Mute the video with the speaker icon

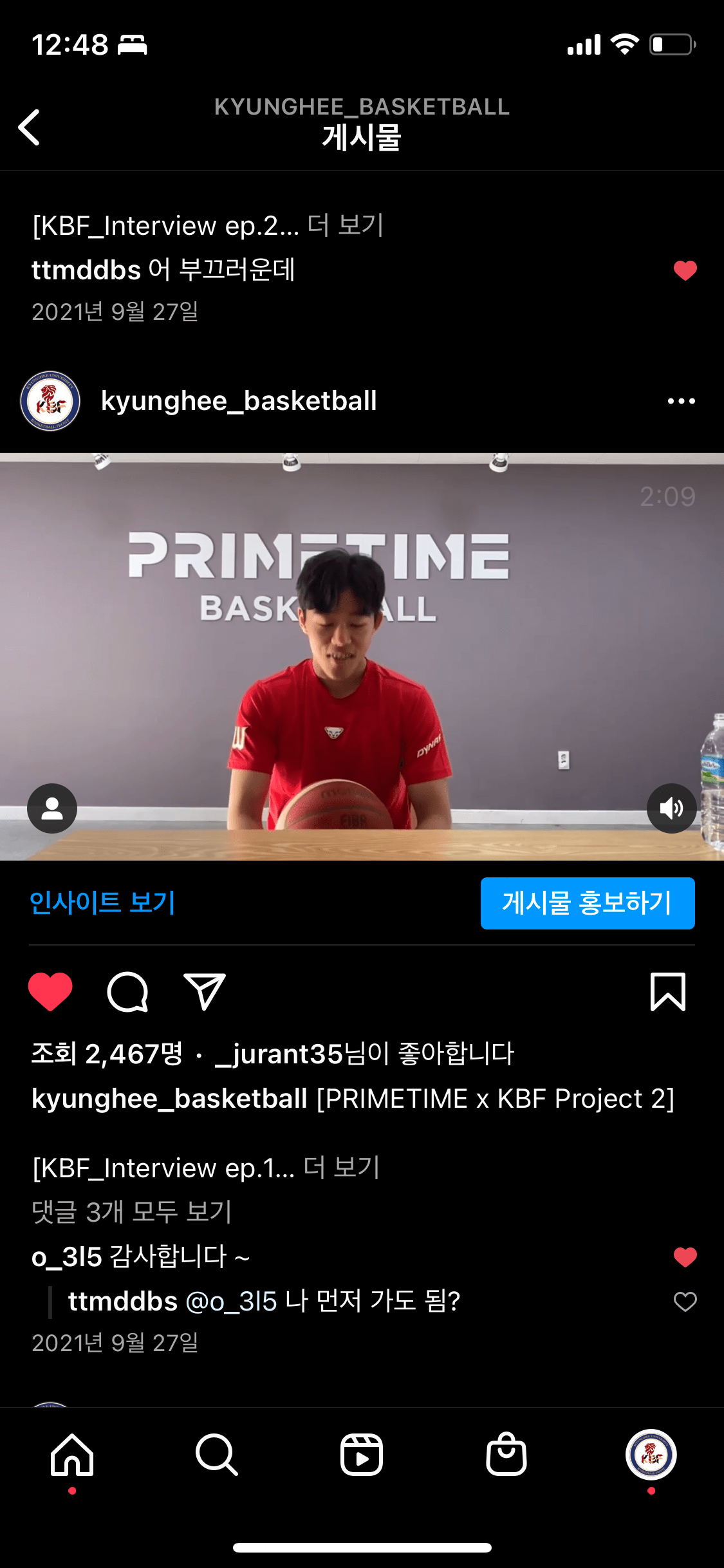(671, 808)
